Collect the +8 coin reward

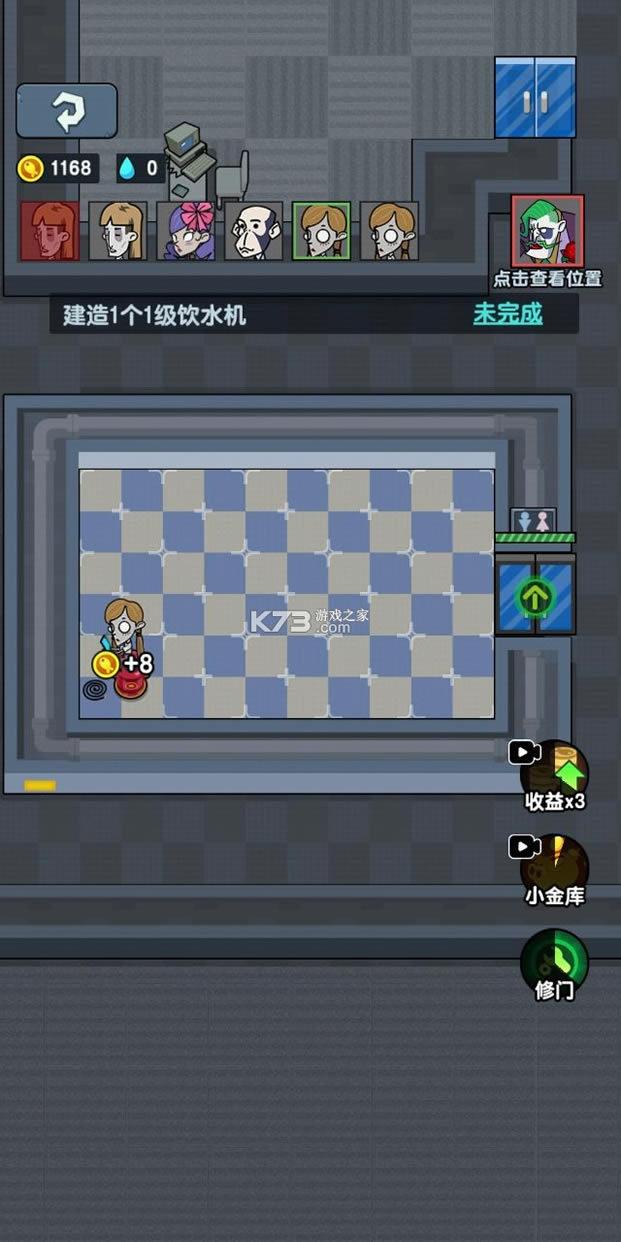[x=123, y=663]
